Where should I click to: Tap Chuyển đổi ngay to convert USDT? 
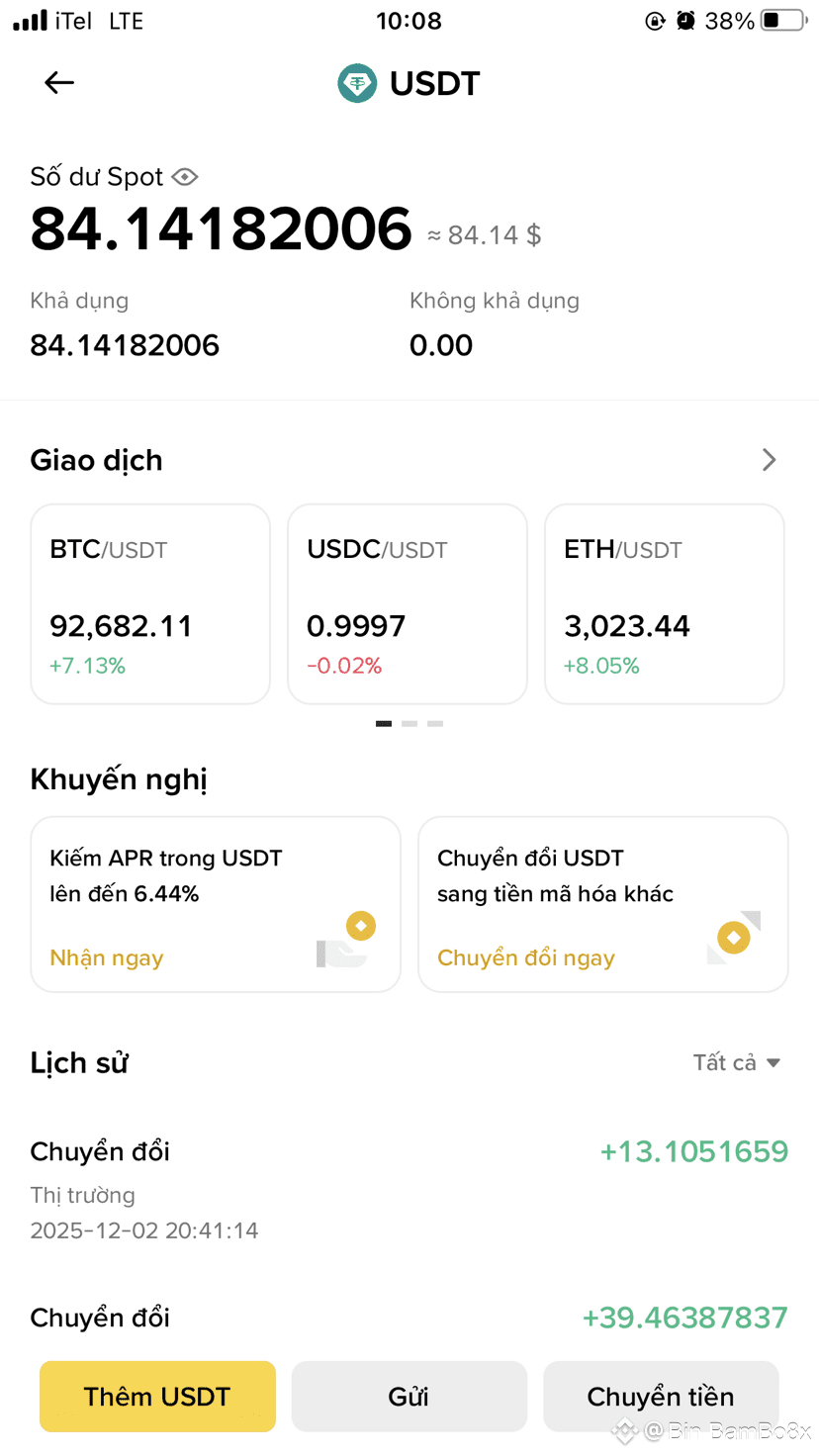click(x=526, y=957)
